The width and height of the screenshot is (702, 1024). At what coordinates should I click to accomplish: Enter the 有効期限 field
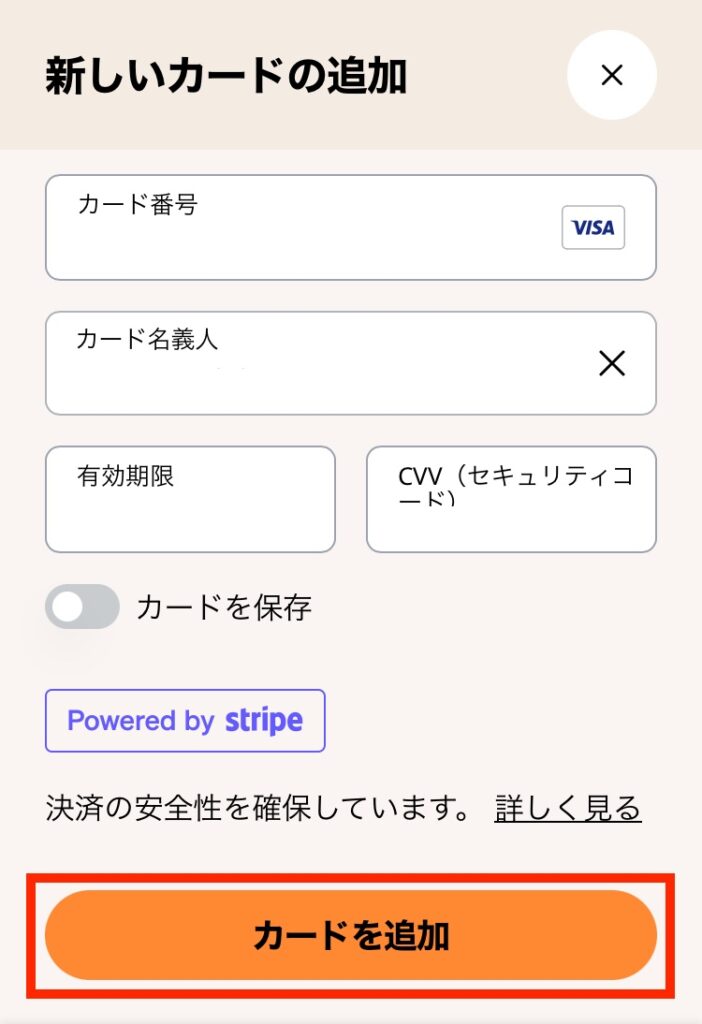coord(190,510)
